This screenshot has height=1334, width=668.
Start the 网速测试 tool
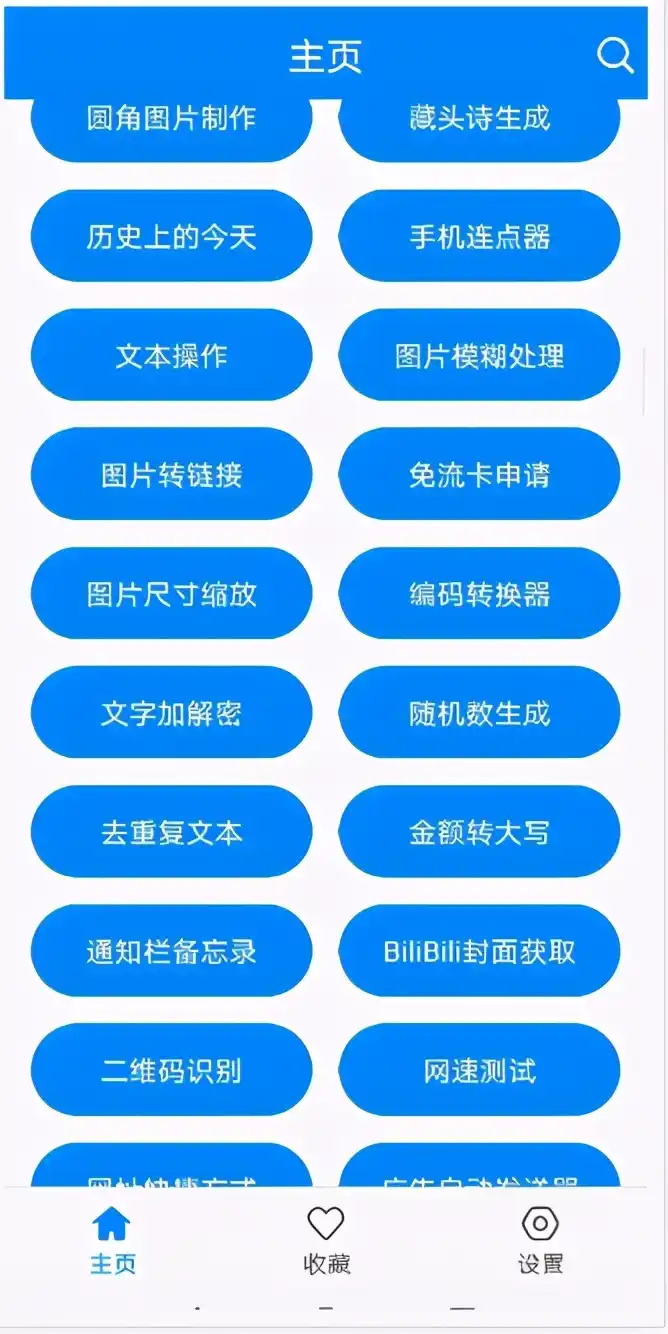[479, 1070]
